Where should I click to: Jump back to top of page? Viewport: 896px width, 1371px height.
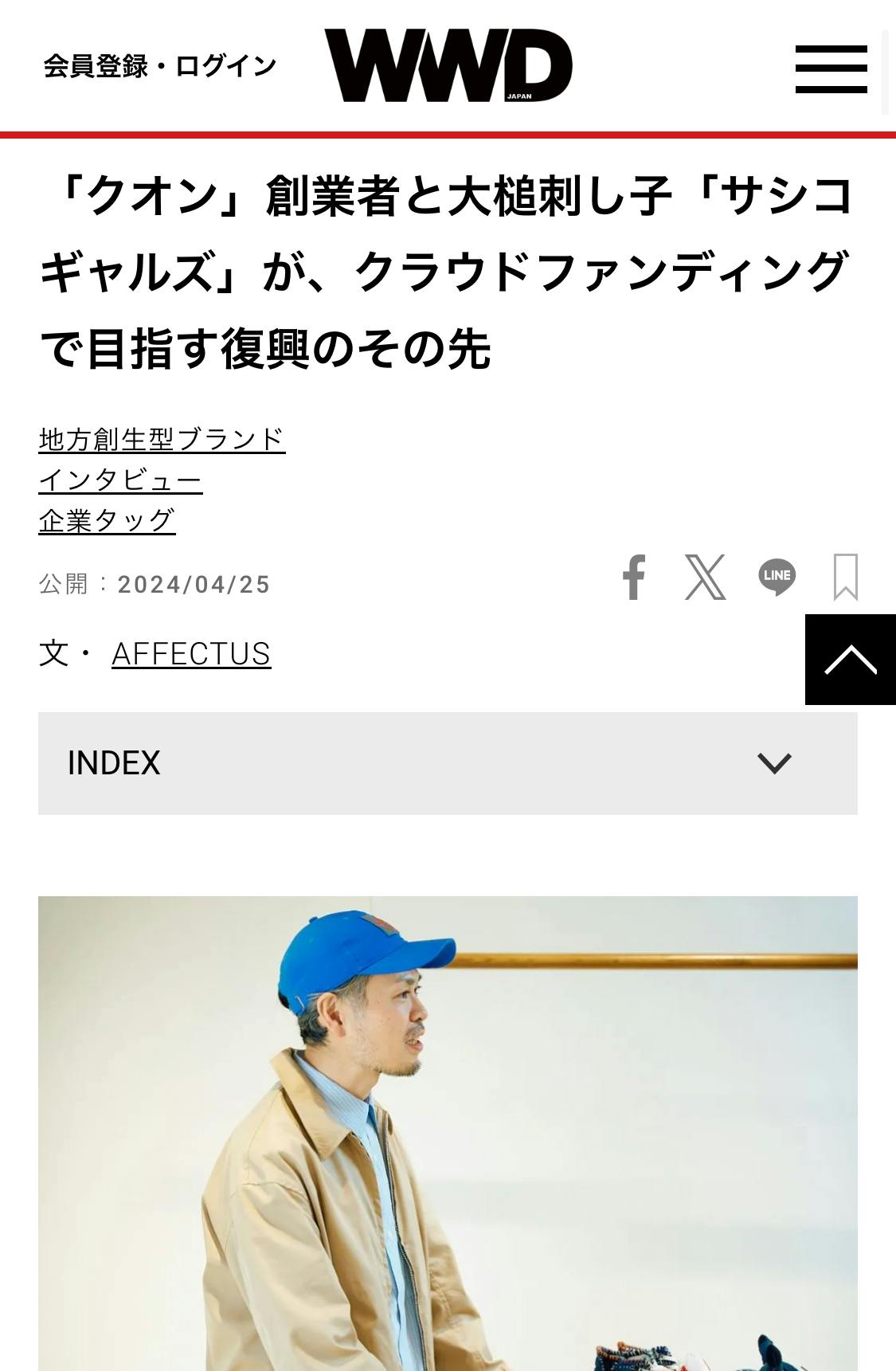pyautogui.click(x=850, y=660)
